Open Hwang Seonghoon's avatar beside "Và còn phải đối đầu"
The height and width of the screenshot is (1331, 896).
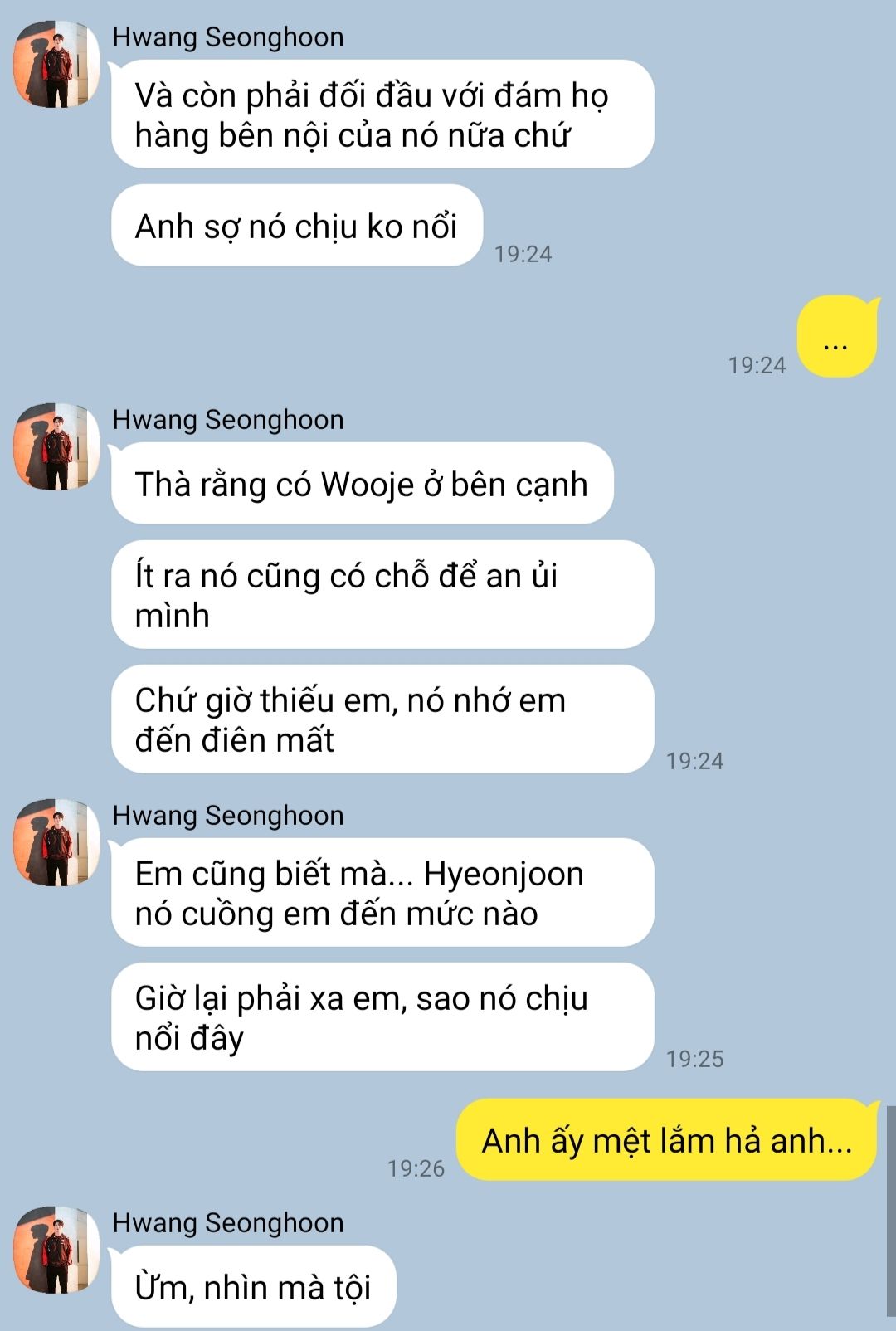point(56,65)
